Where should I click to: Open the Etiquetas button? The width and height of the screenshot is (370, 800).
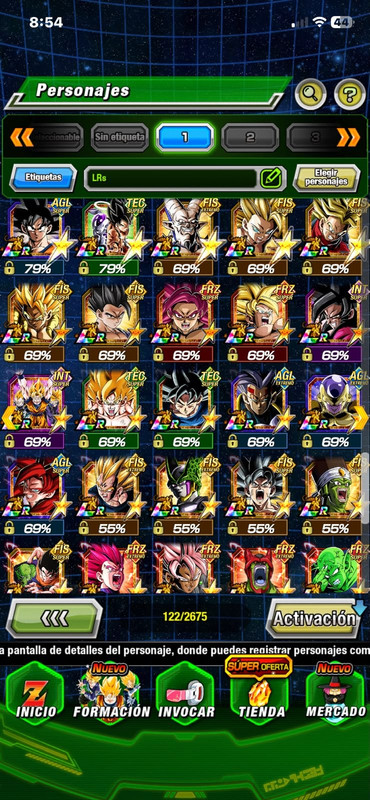(43, 178)
